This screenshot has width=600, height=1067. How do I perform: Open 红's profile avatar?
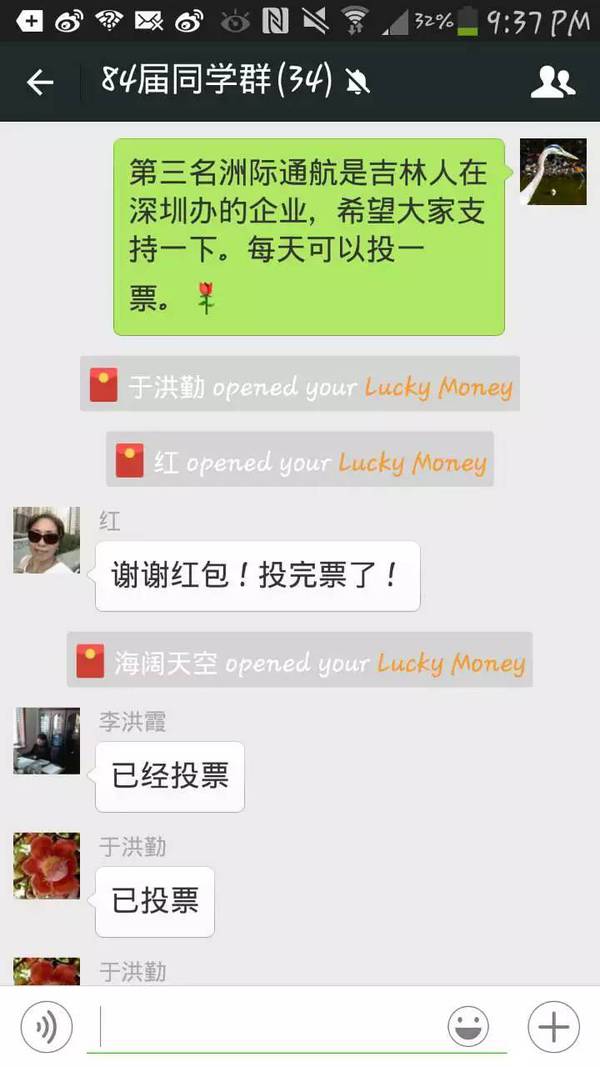pyautogui.click(x=46, y=540)
